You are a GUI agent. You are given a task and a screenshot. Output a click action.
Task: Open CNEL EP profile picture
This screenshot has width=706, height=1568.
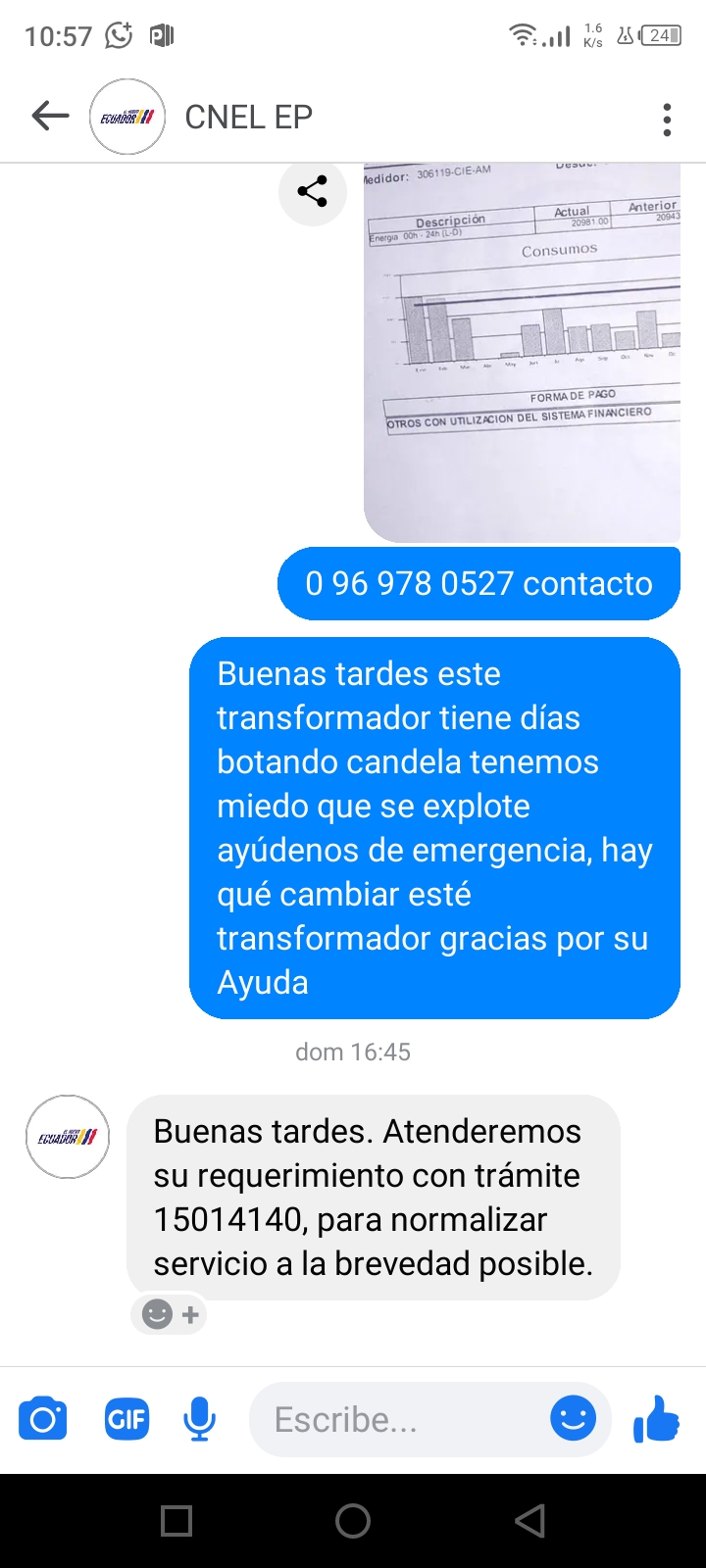(127, 117)
